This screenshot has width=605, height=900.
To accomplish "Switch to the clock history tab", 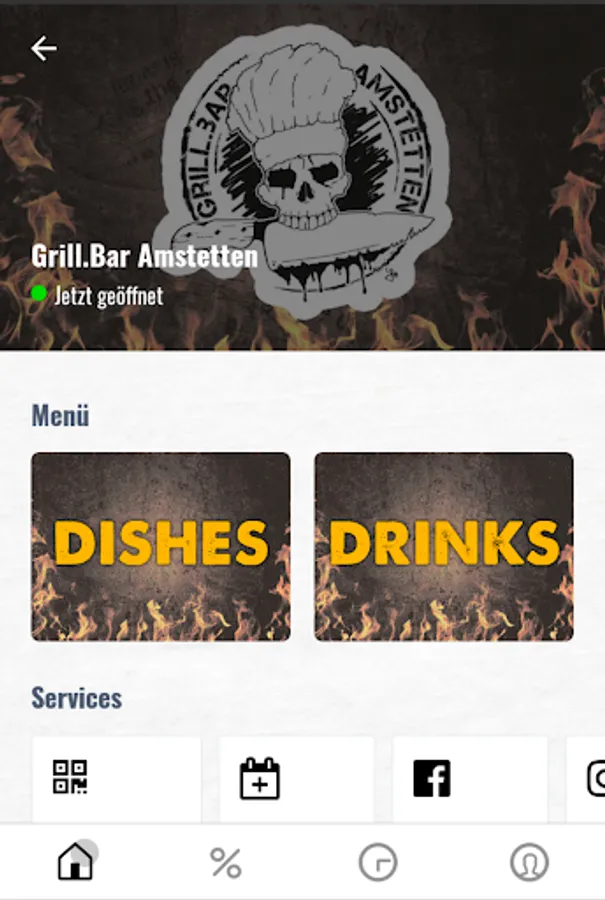I will pos(378,862).
